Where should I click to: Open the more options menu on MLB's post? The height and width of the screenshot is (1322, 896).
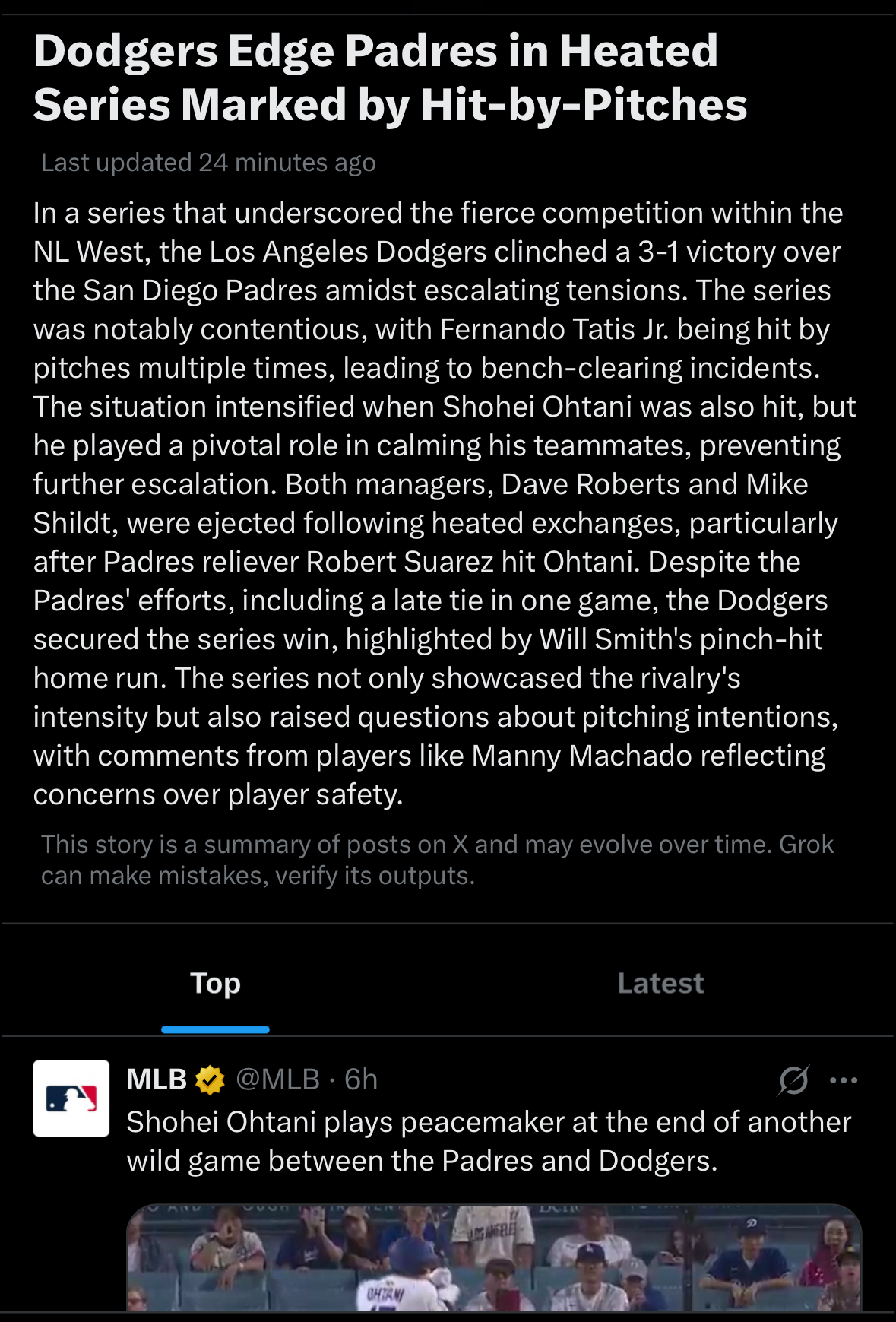pyautogui.click(x=844, y=1080)
